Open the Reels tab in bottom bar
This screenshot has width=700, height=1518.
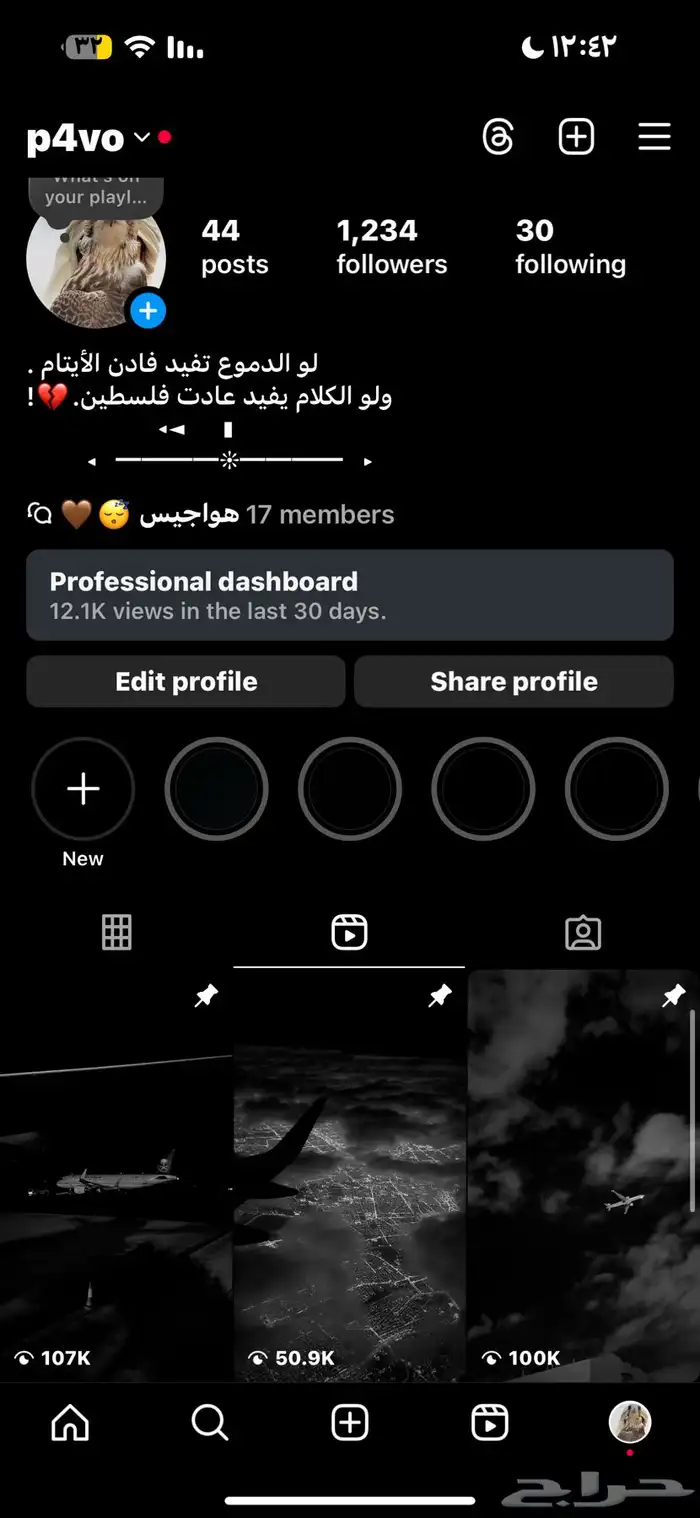tap(489, 1423)
